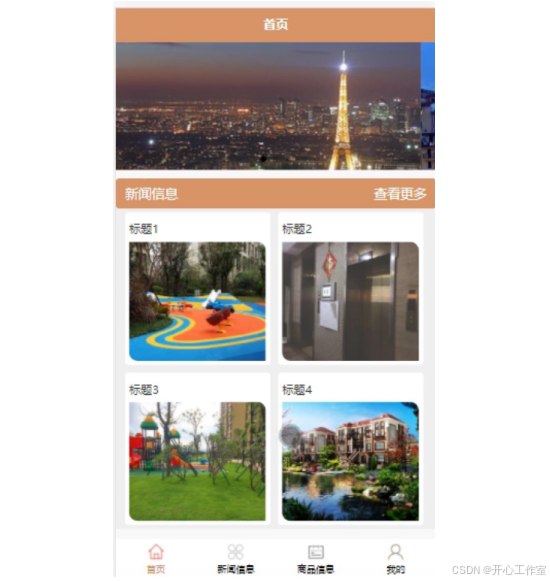Open the Eiffel Tower banner image
Viewport: 550px width, 581px height.
click(268, 106)
